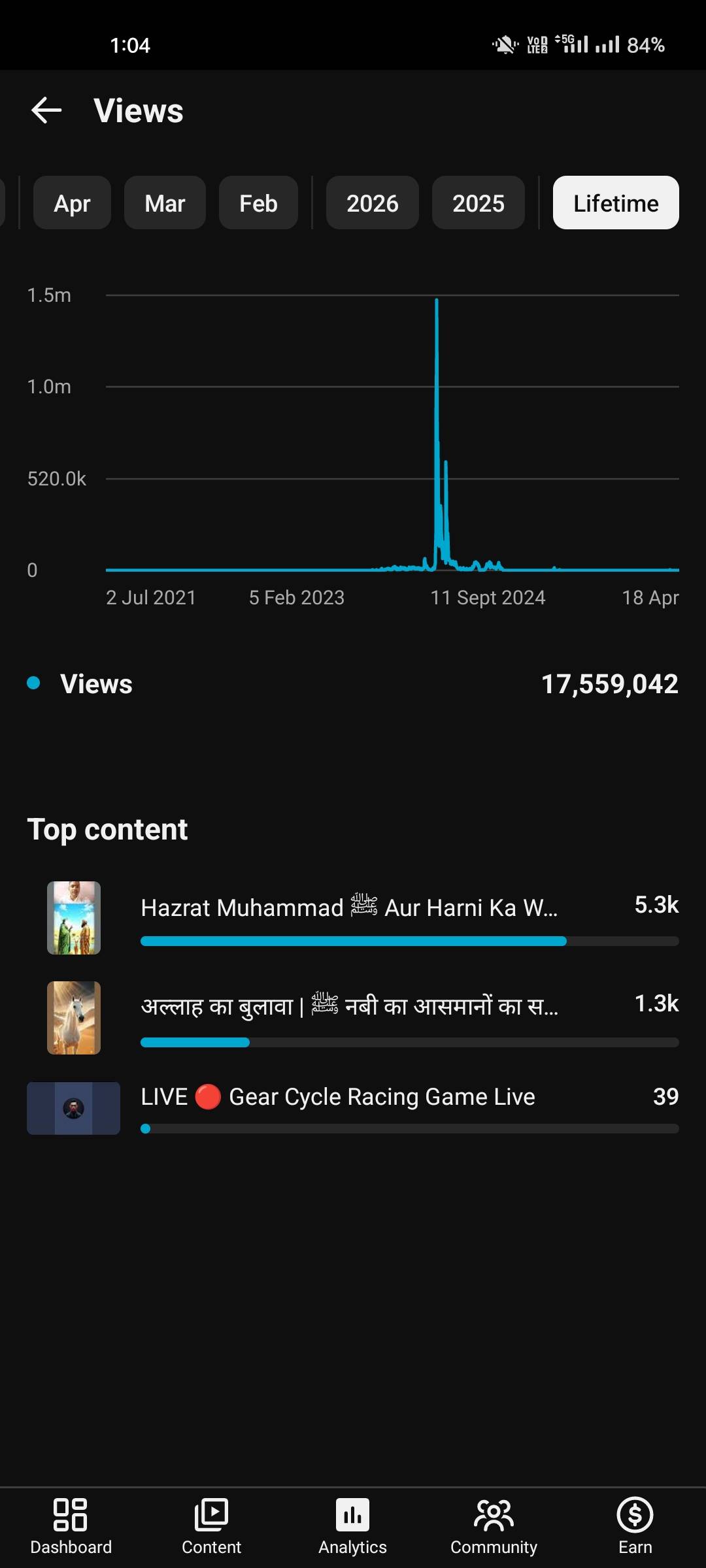706x1568 pixels.
Task: Select the Lifetime range chip
Action: tap(616, 203)
